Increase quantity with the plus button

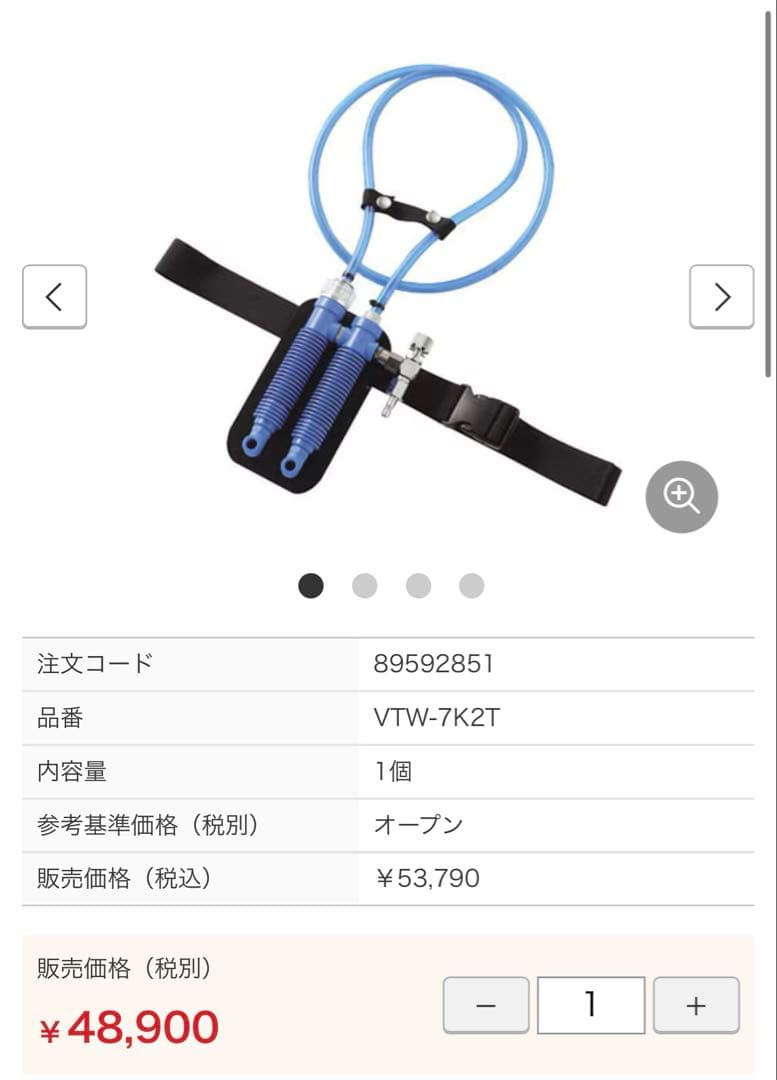(696, 1005)
